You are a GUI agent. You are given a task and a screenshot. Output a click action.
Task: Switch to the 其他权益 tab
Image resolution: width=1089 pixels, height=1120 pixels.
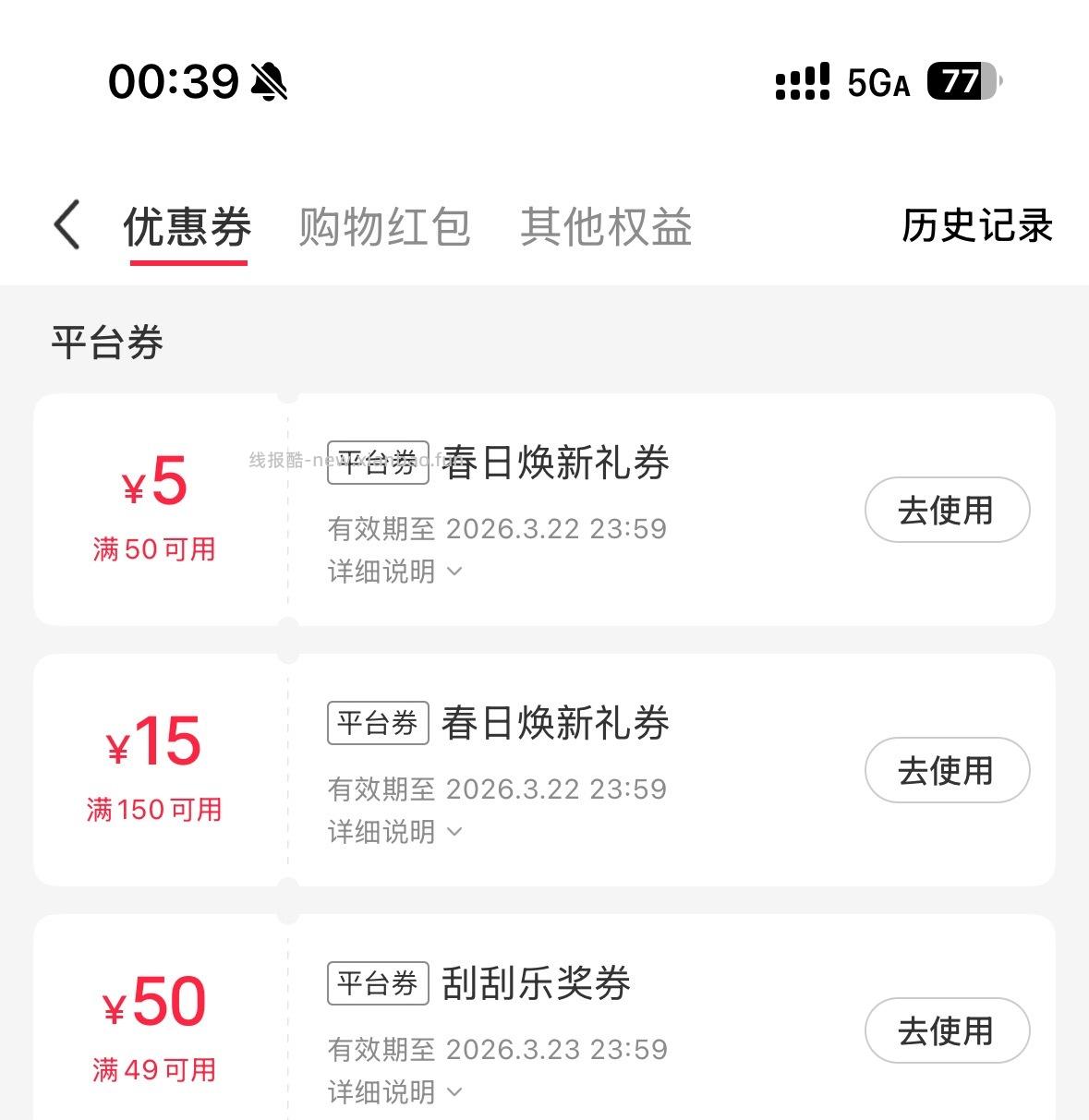pos(608,227)
